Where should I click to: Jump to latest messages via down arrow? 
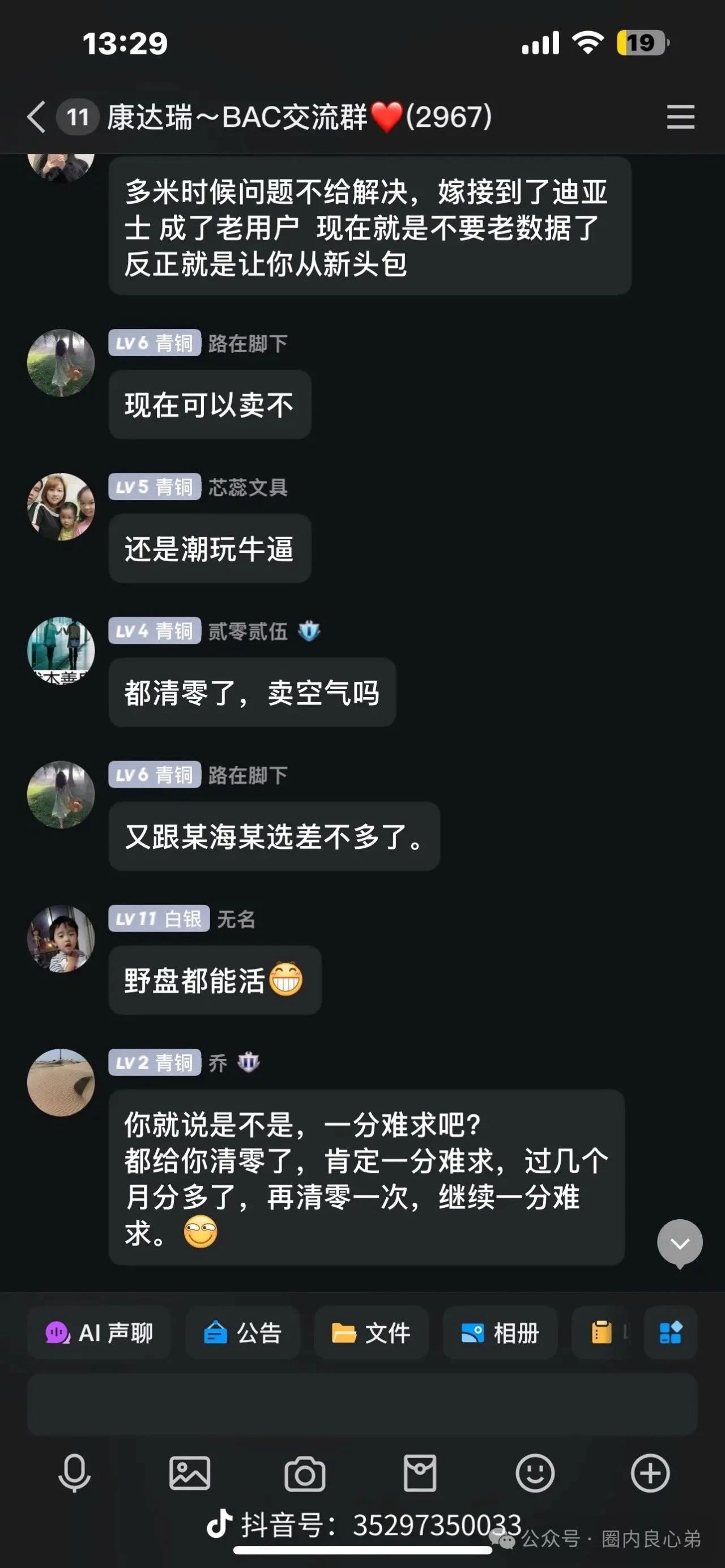[679, 1243]
